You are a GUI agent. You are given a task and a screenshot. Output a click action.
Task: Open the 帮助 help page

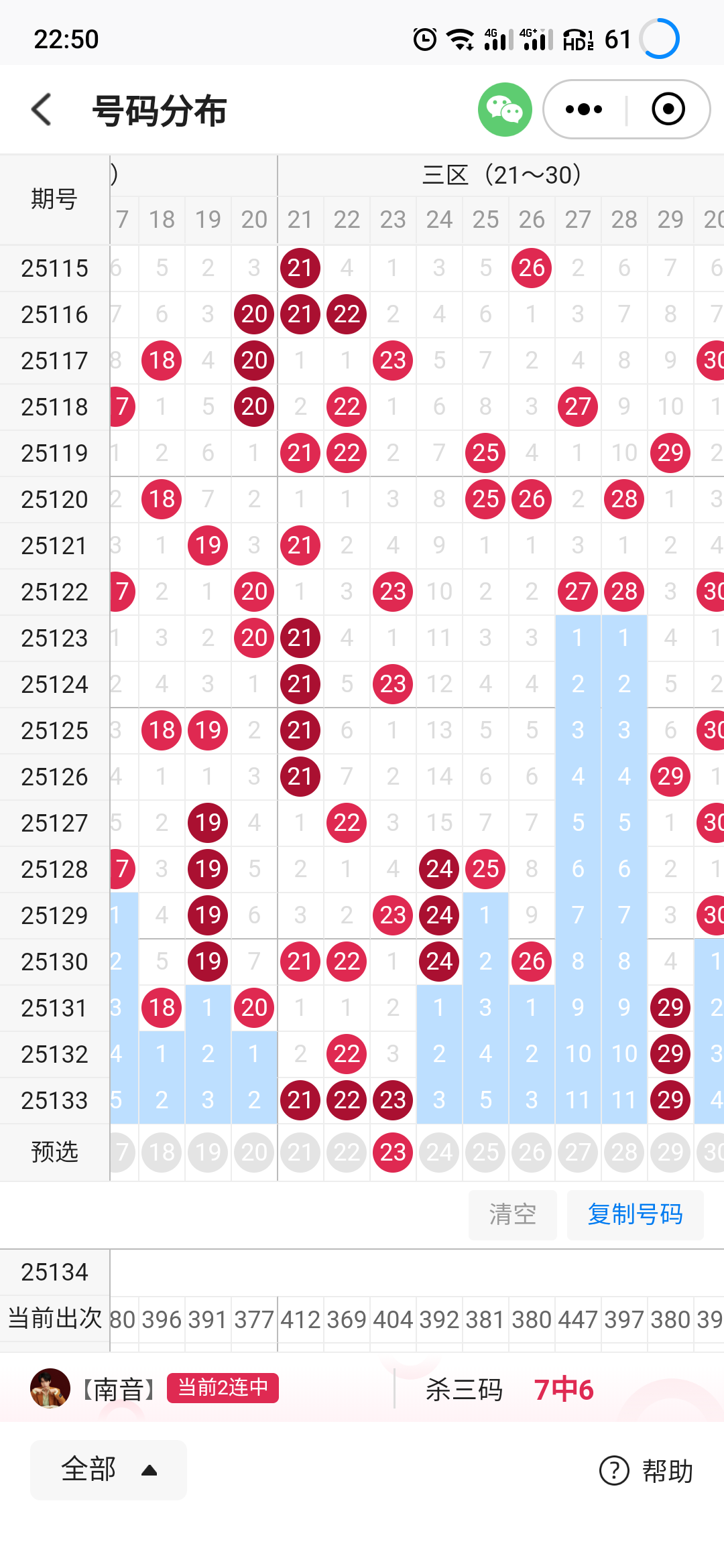coord(646,1471)
